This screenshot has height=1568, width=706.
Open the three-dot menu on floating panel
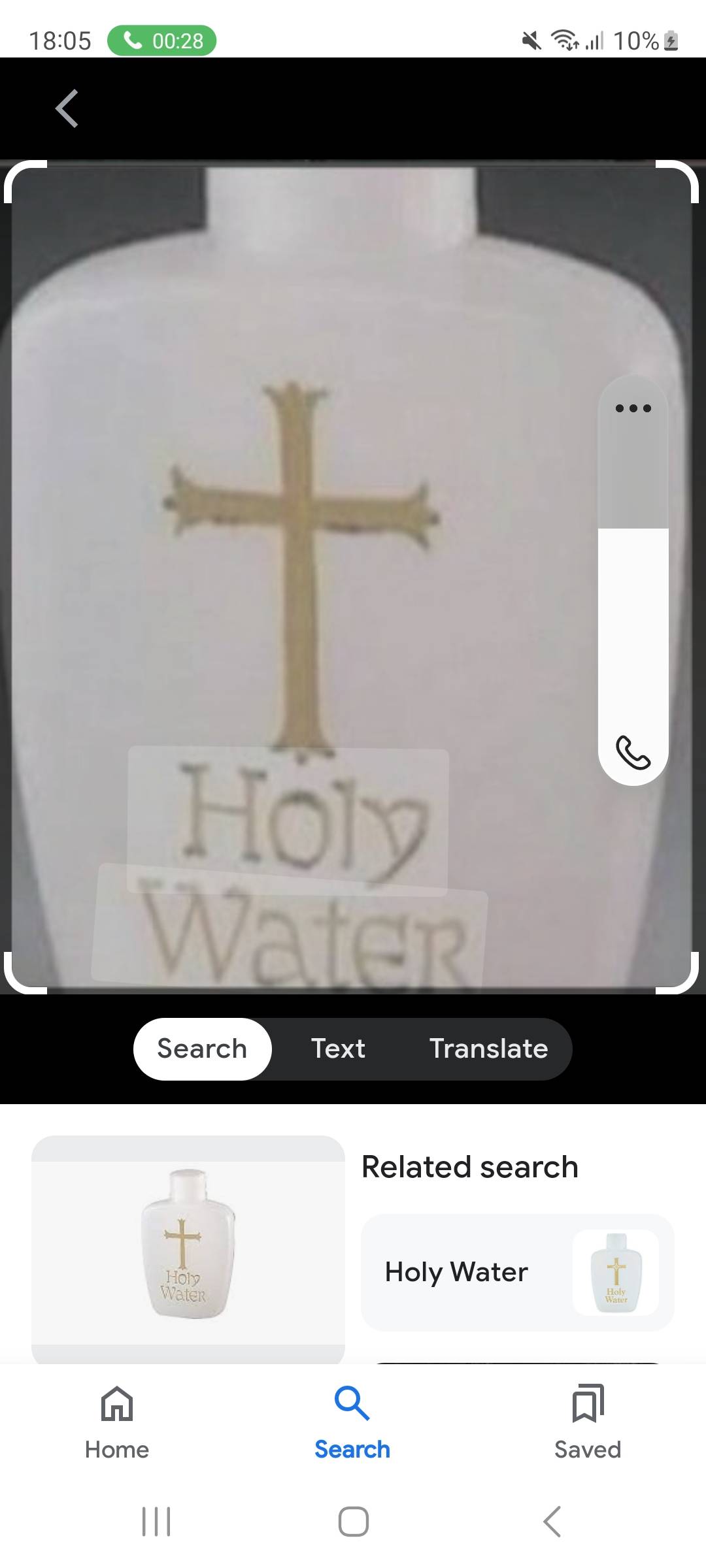[x=633, y=408]
